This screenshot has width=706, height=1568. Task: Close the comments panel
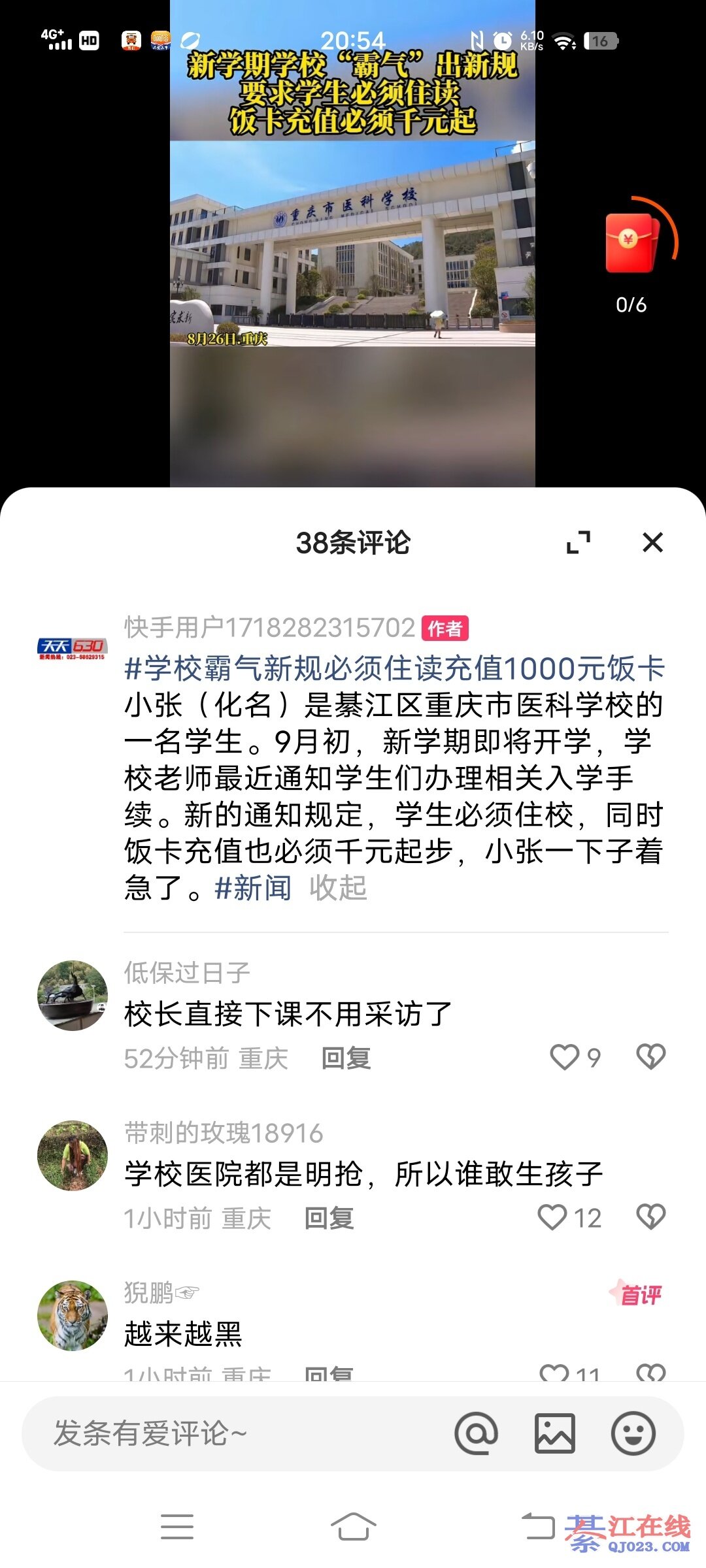click(x=652, y=542)
